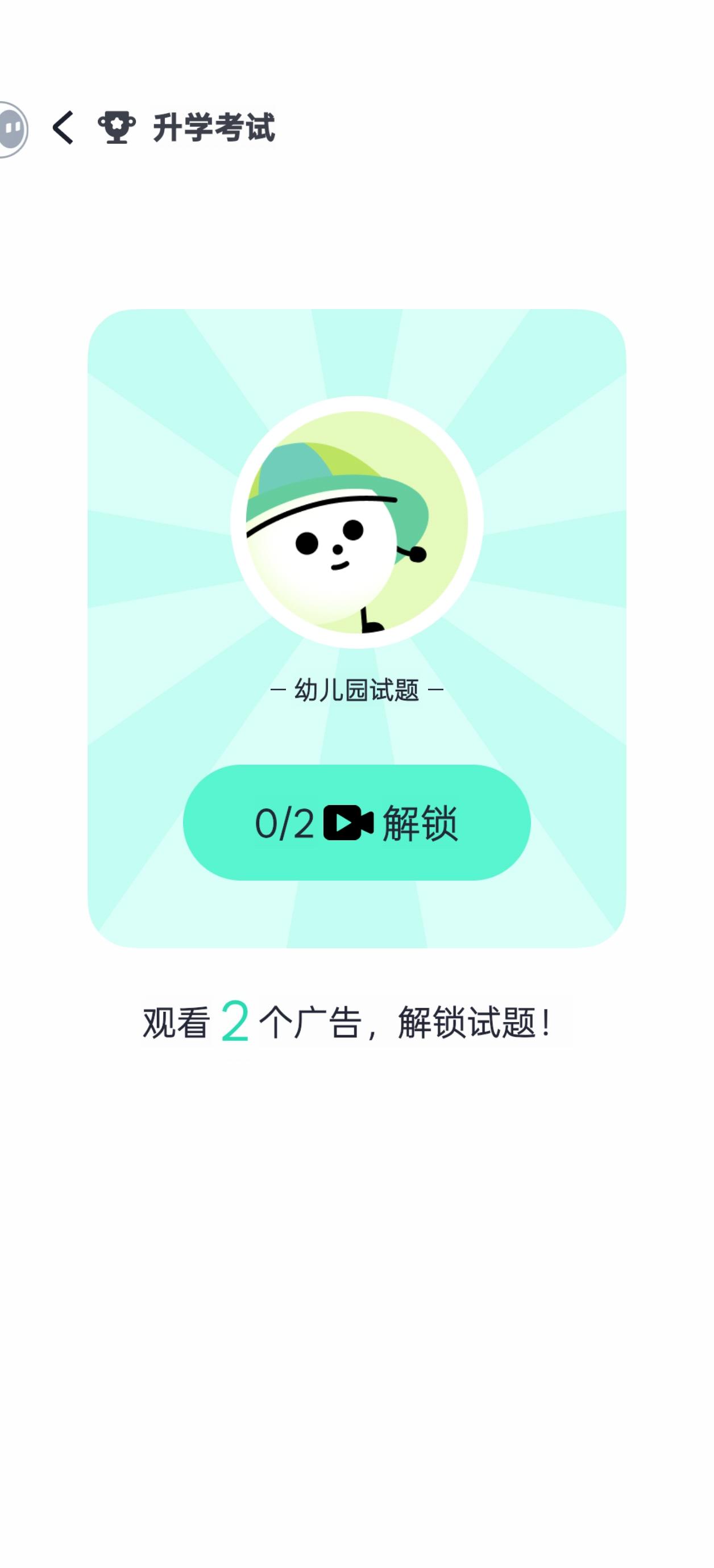The height and width of the screenshot is (1568, 714).
Task: Open the floating assistant bubble
Action: tap(12, 129)
